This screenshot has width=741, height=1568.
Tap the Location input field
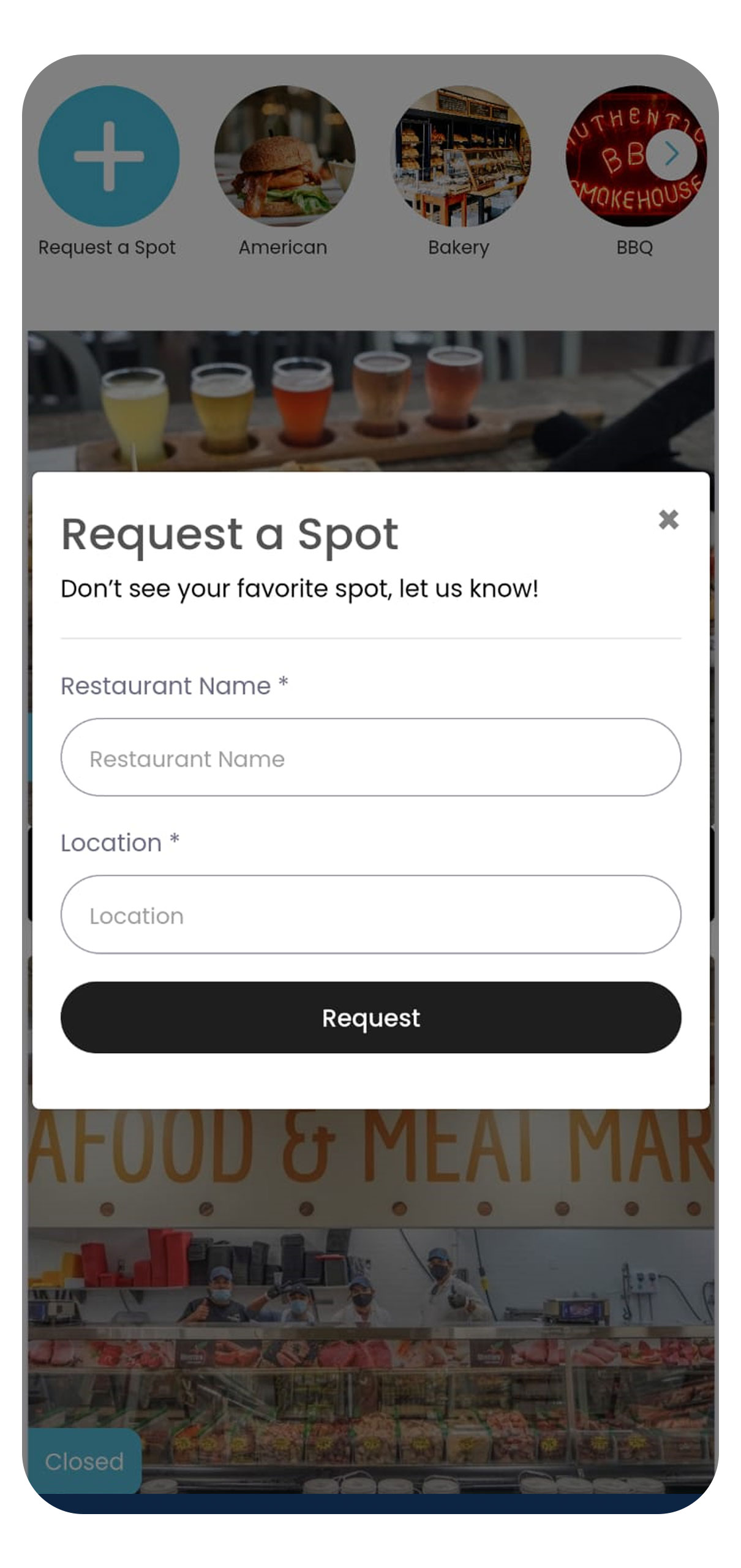371,914
